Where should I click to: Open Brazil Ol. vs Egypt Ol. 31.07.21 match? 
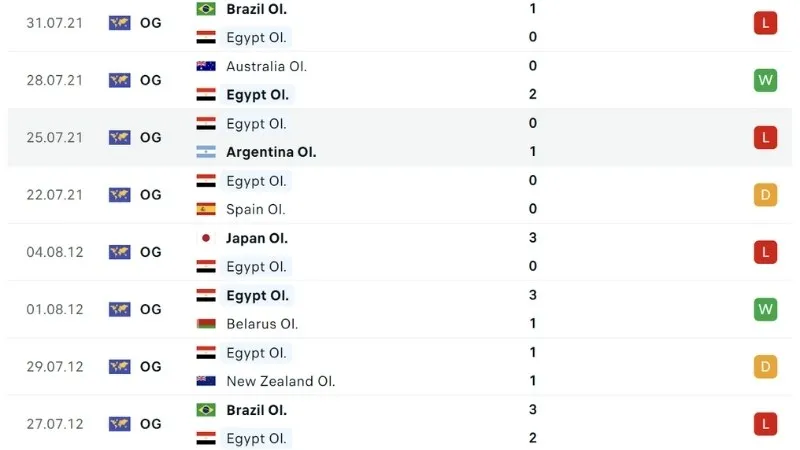(x=400, y=23)
